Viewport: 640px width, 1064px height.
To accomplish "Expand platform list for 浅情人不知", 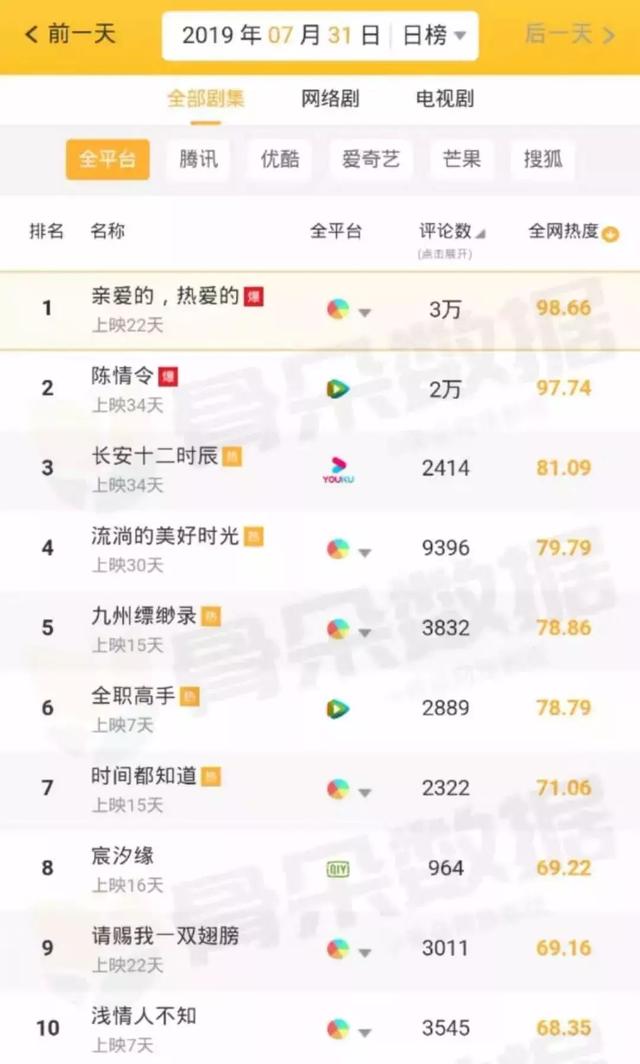I will [364, 1030].
